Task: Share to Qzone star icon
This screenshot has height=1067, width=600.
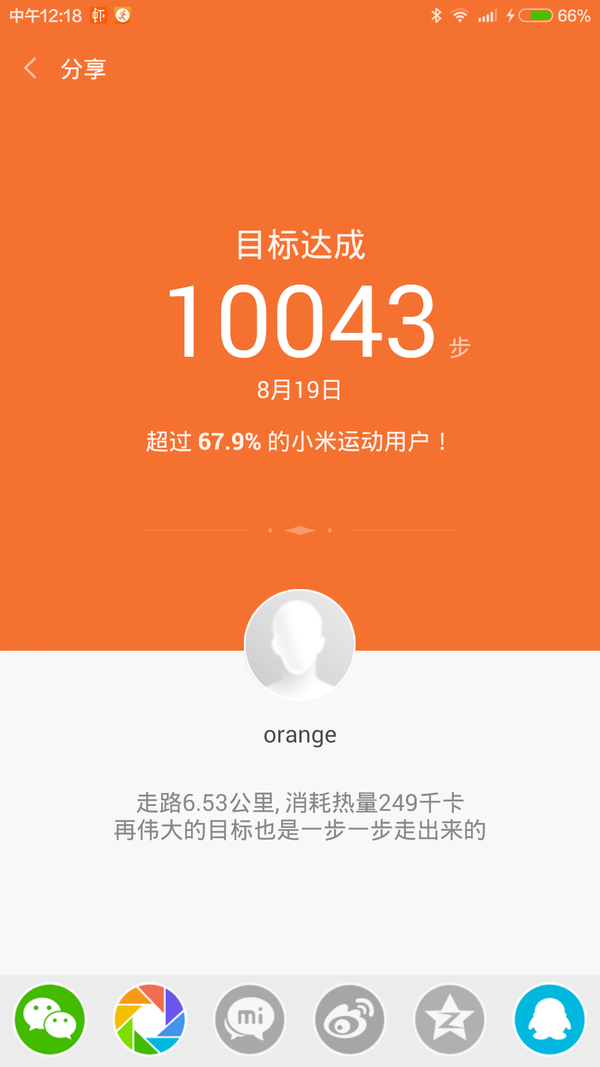Action: click(450, 1019)
